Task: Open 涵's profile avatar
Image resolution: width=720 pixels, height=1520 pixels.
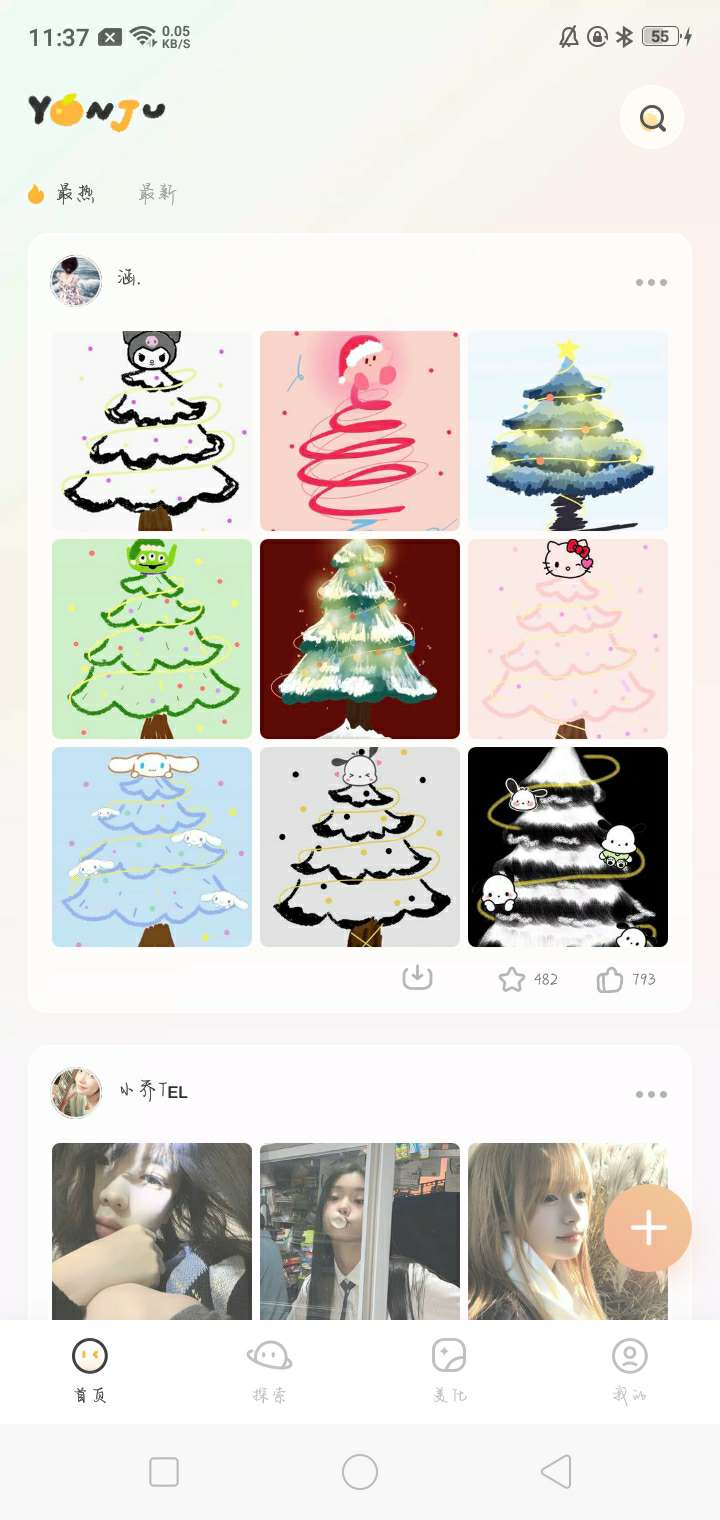Action: coord(76,280)
